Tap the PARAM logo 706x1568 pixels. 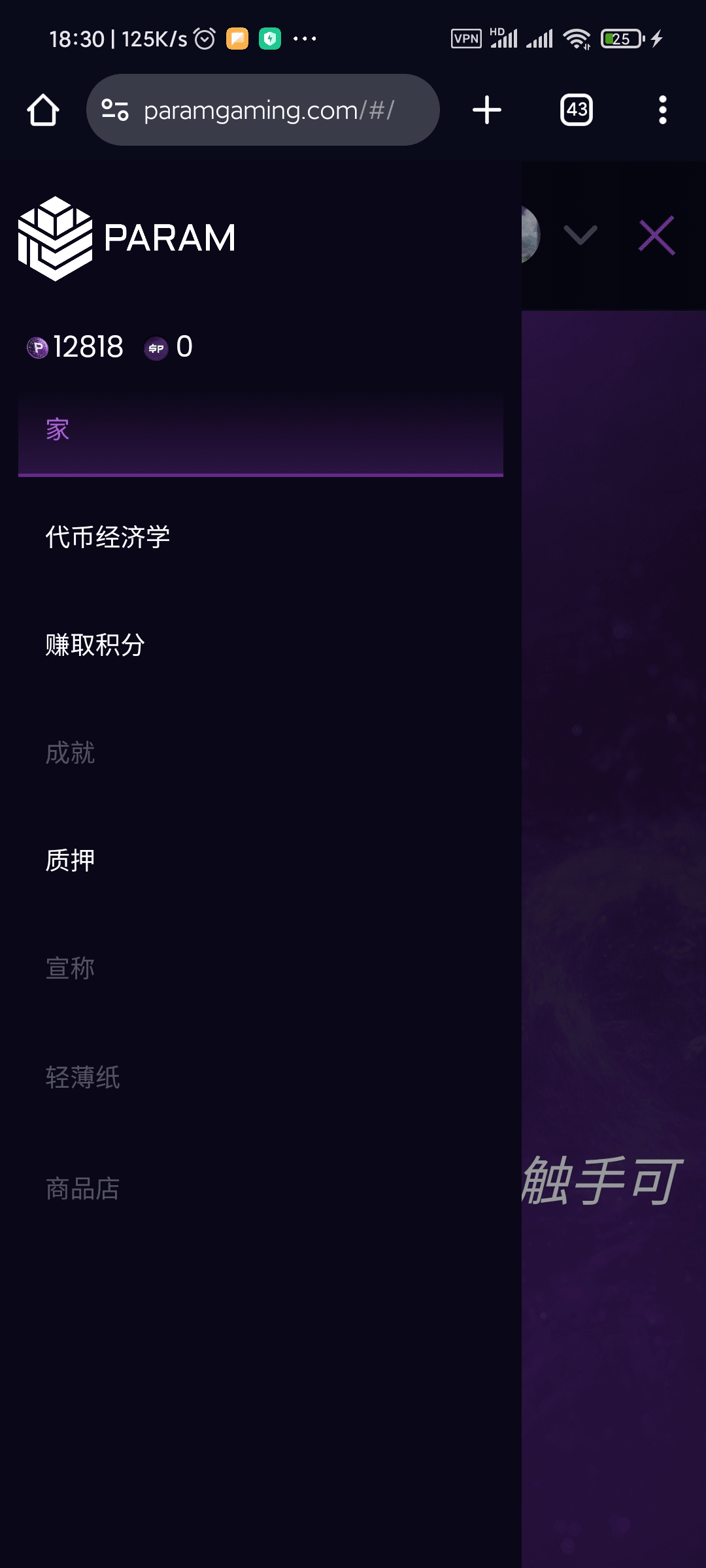coord(127,238)
